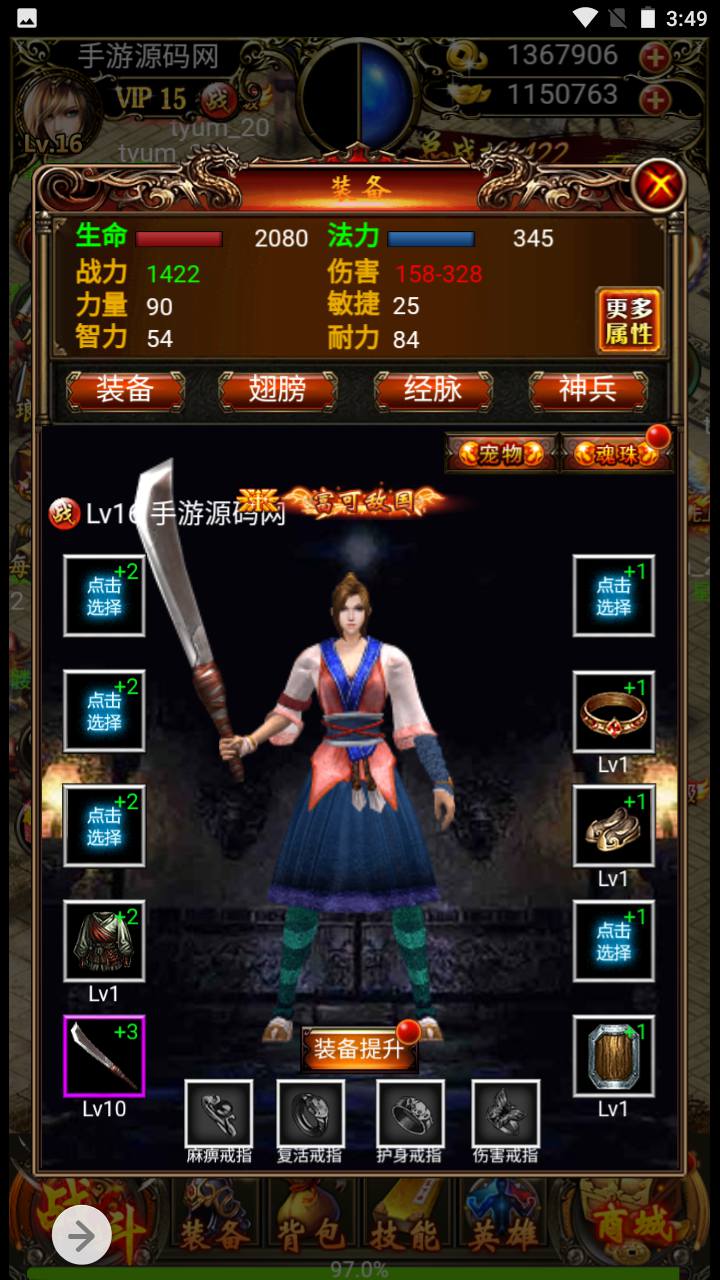Select the 装备 tab under the stats

pos(125,390)
